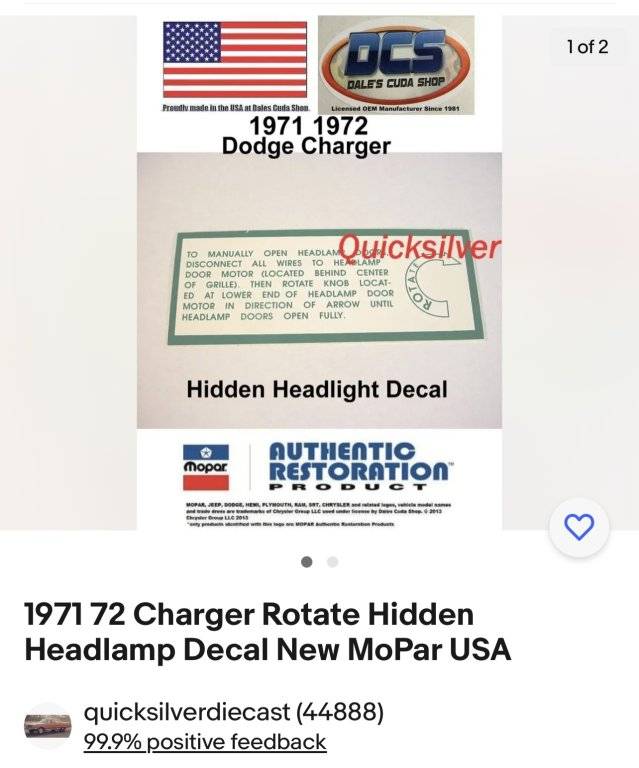Viewport: 639px width, 768px height.
Task: View the 99.9% positive feedback
Action: click(205, 741)
